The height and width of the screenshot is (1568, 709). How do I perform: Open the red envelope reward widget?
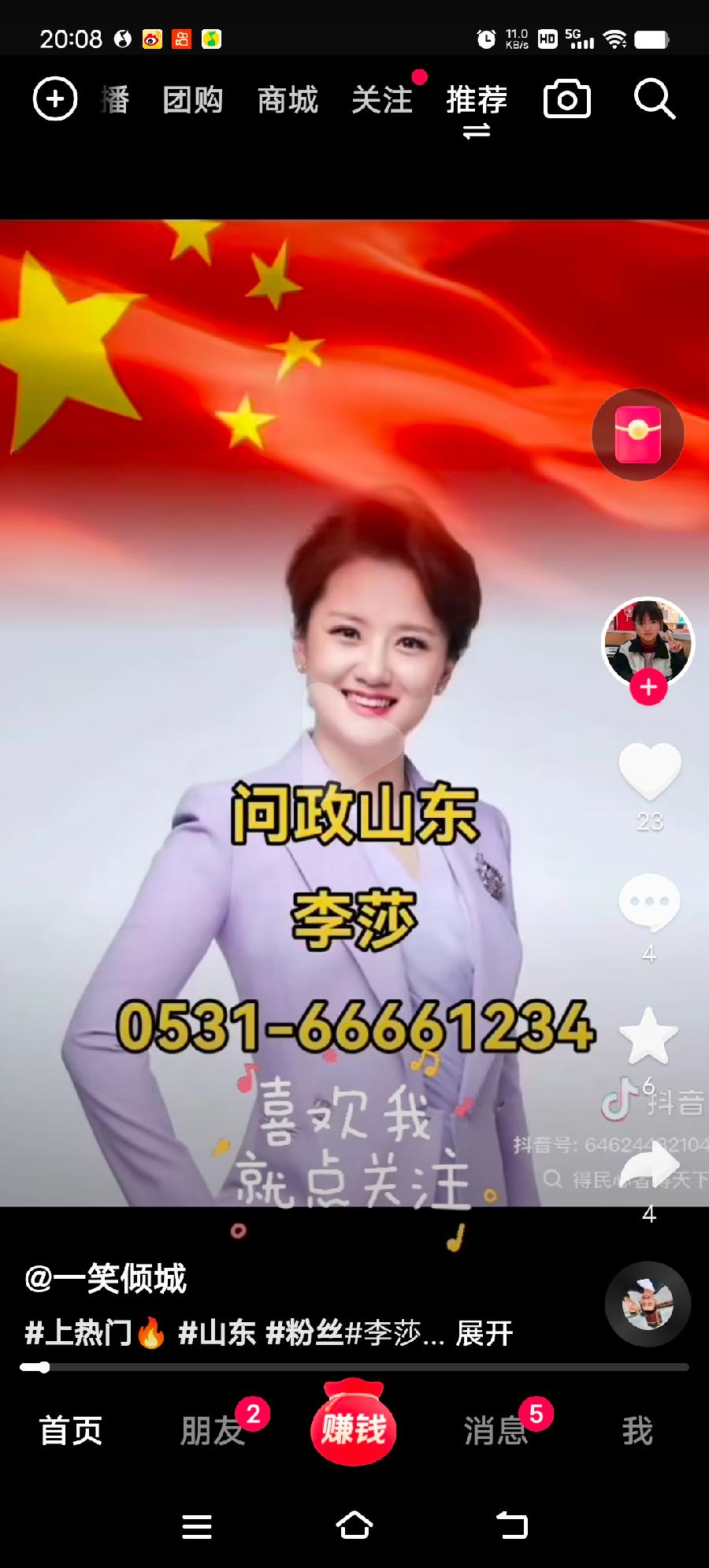point(637,434)
